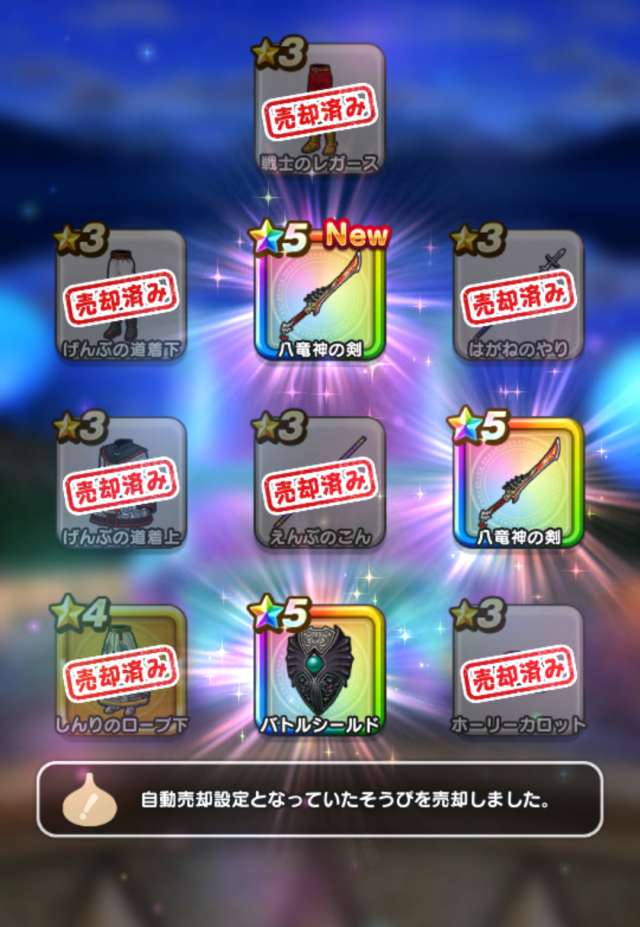Image resolution: width=640 pixels, height=927 pixels.
Task: View the 八竜神の剣 tile without the New badge
Action: (518, 484)
